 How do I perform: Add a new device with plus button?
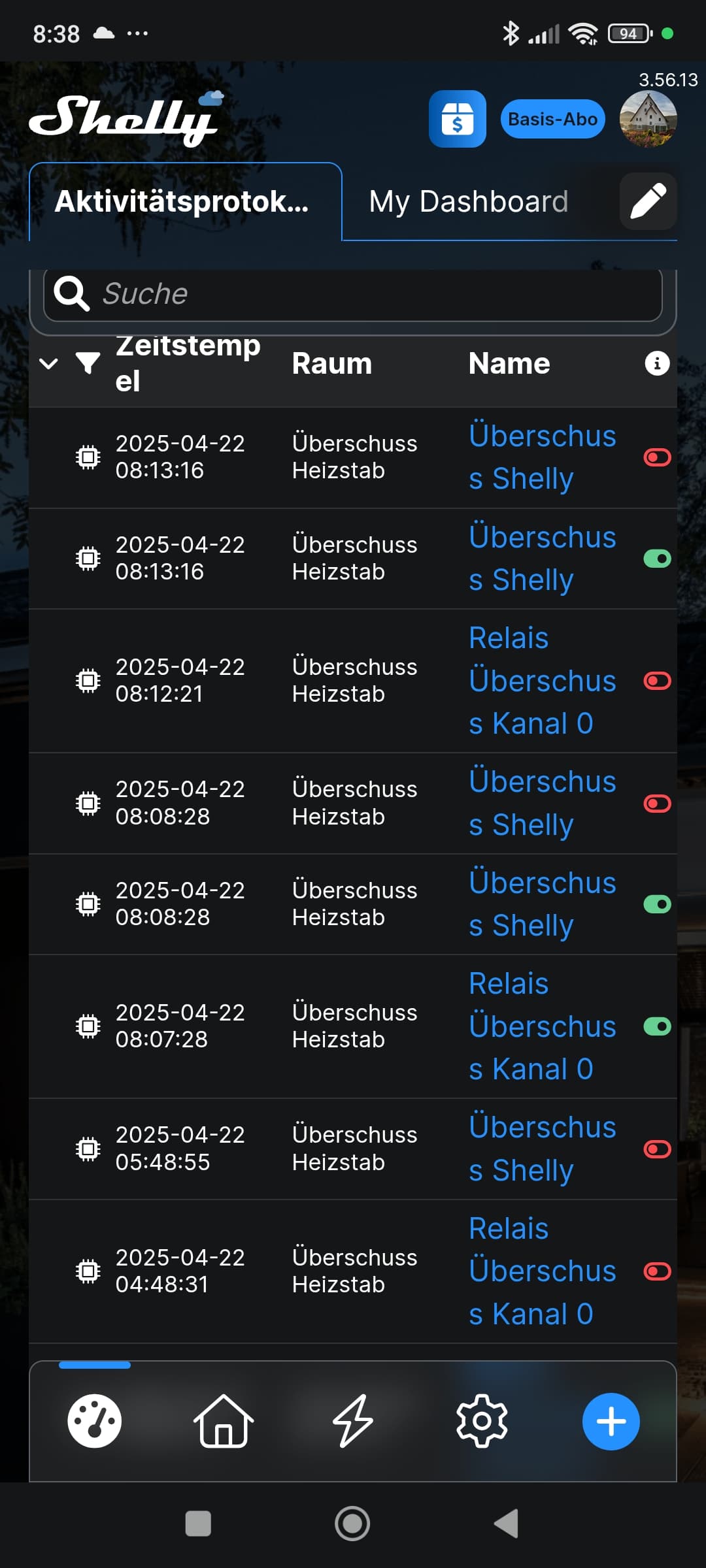click(x=611, y=1421)
